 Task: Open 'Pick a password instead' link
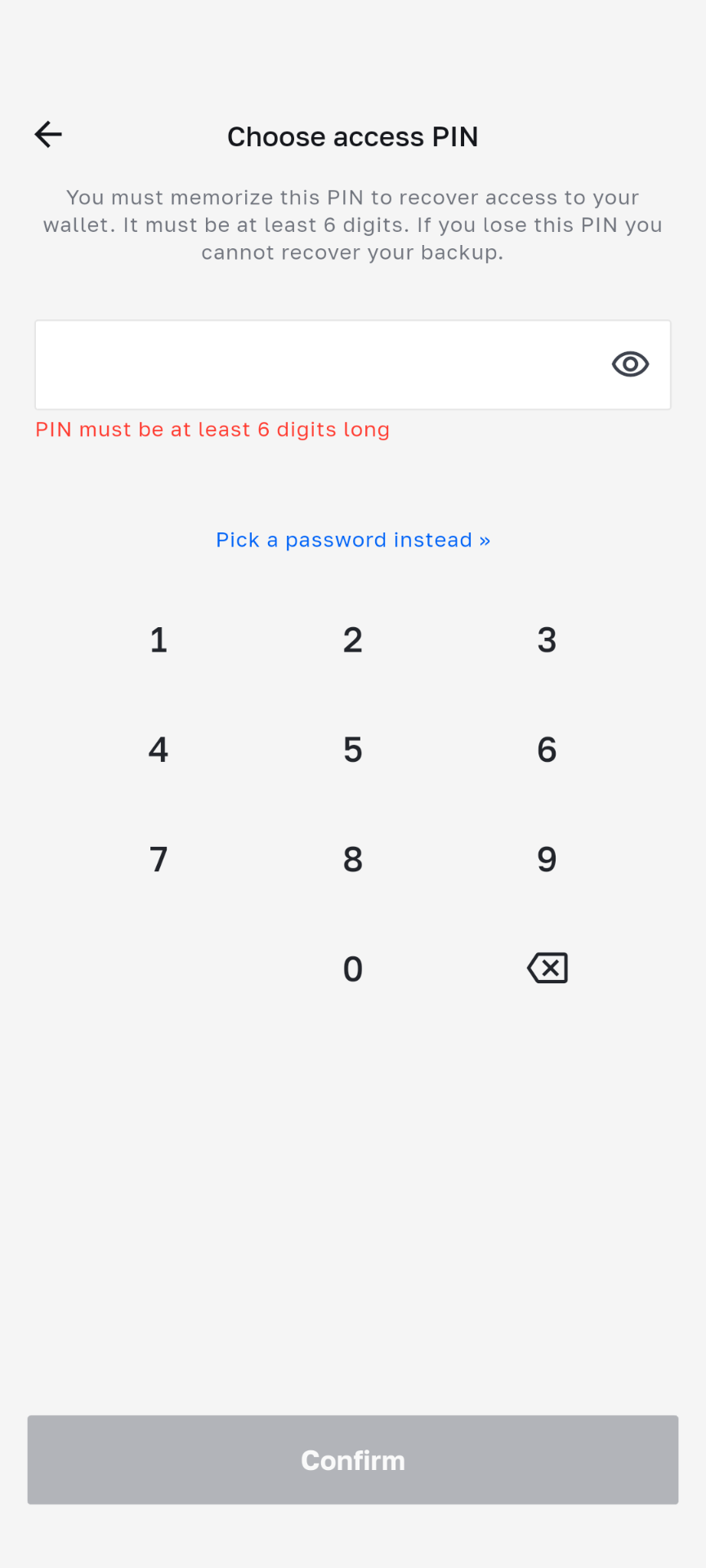353,540
